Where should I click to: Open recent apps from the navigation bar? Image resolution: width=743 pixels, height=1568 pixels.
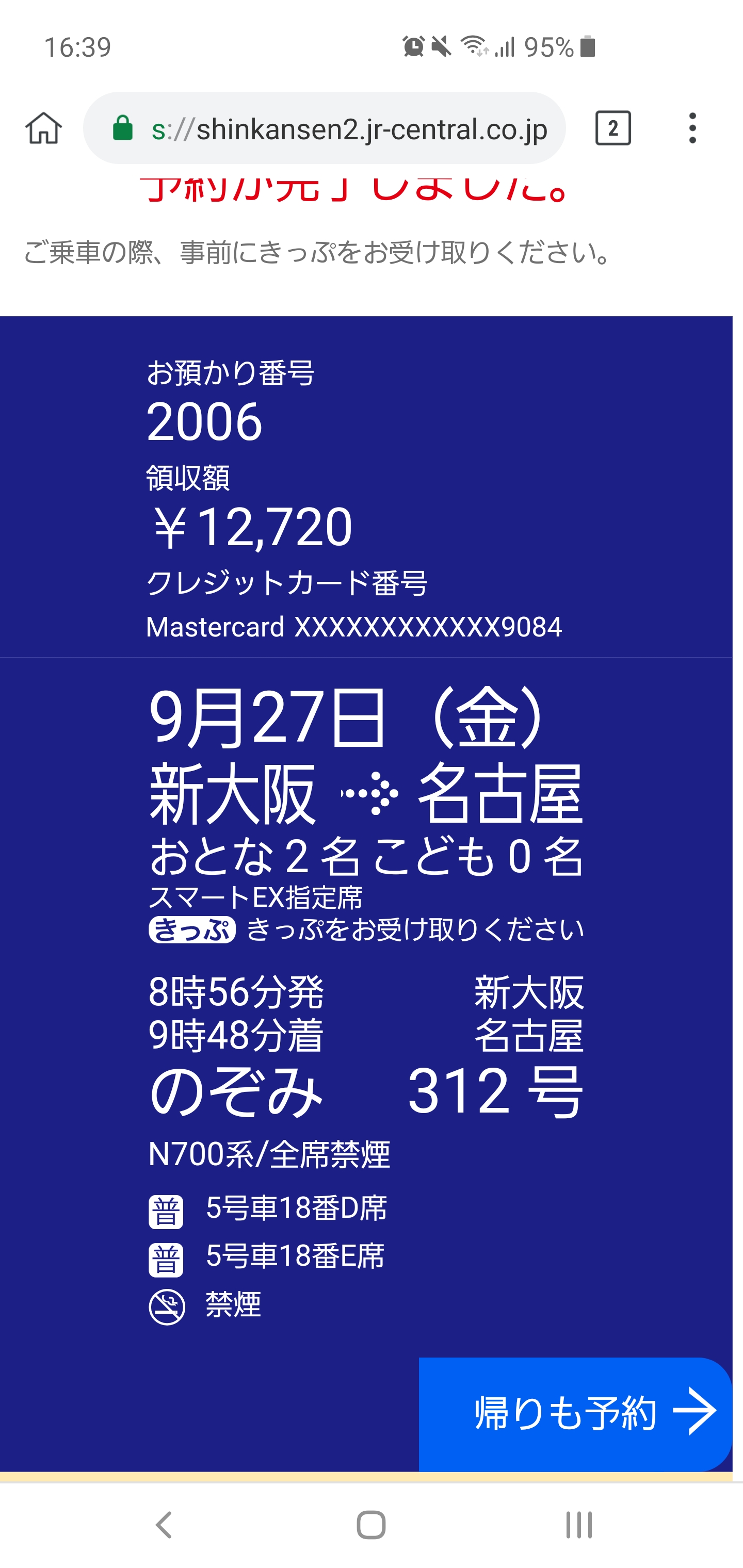click(578, 1524)
